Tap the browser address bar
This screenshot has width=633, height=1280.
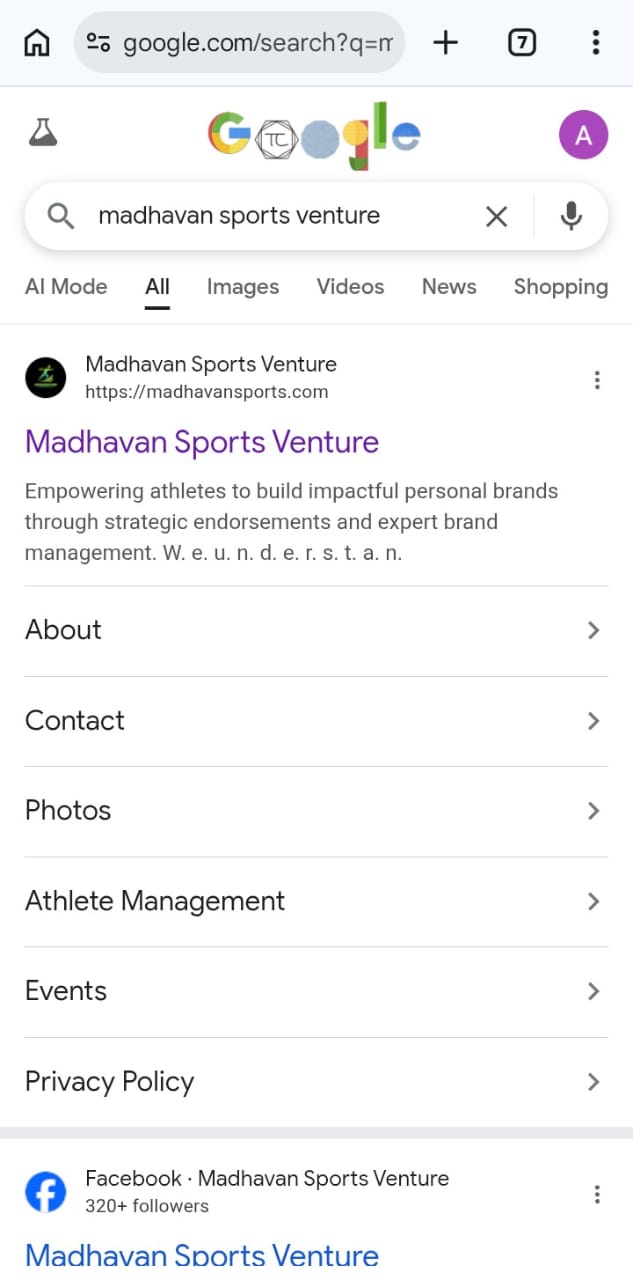240,43
